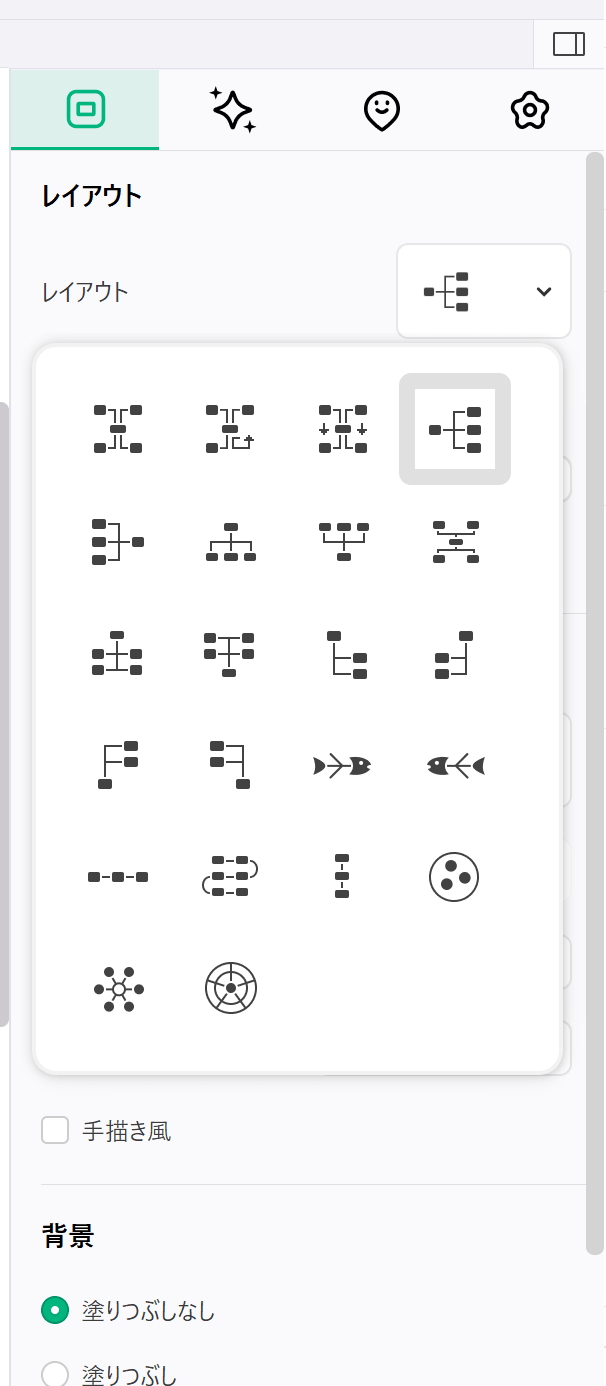
Task: Select the vertical timeline layout
Action: tap(342, 876)
